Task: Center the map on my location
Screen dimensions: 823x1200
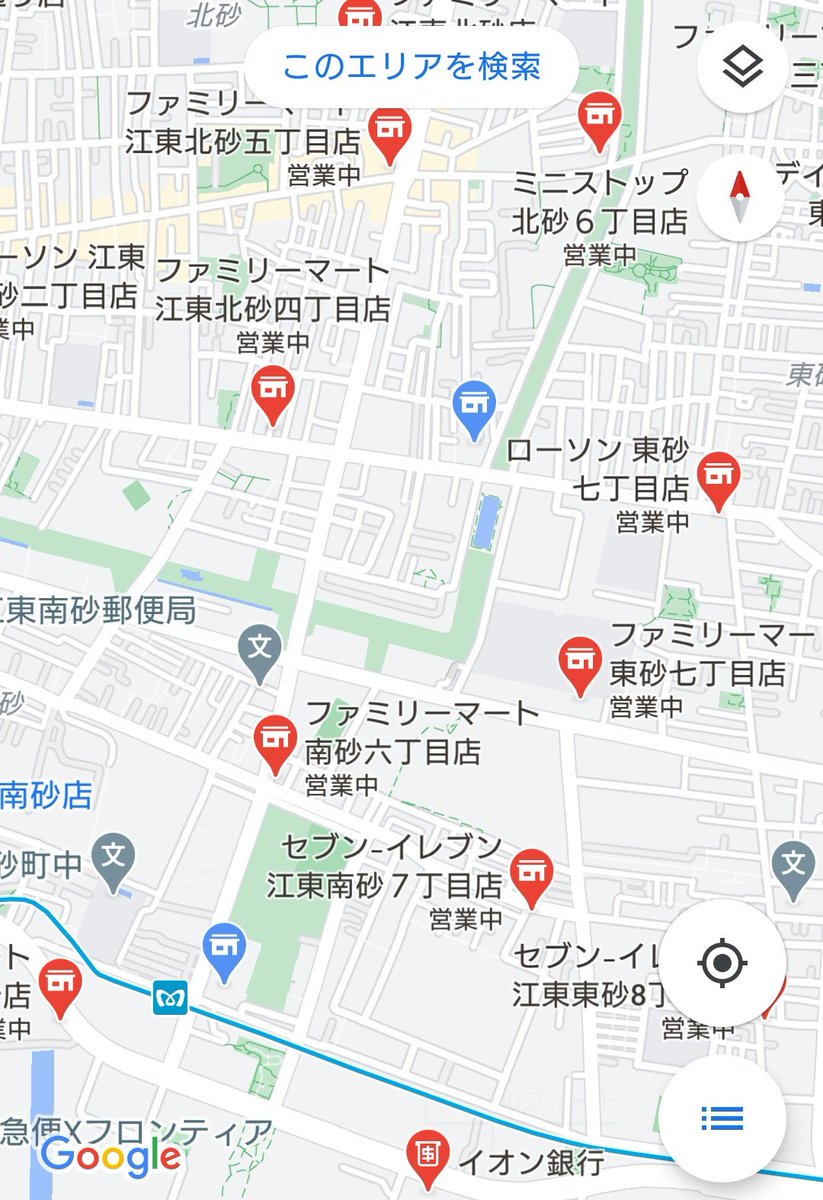Action: pos(721,963)
